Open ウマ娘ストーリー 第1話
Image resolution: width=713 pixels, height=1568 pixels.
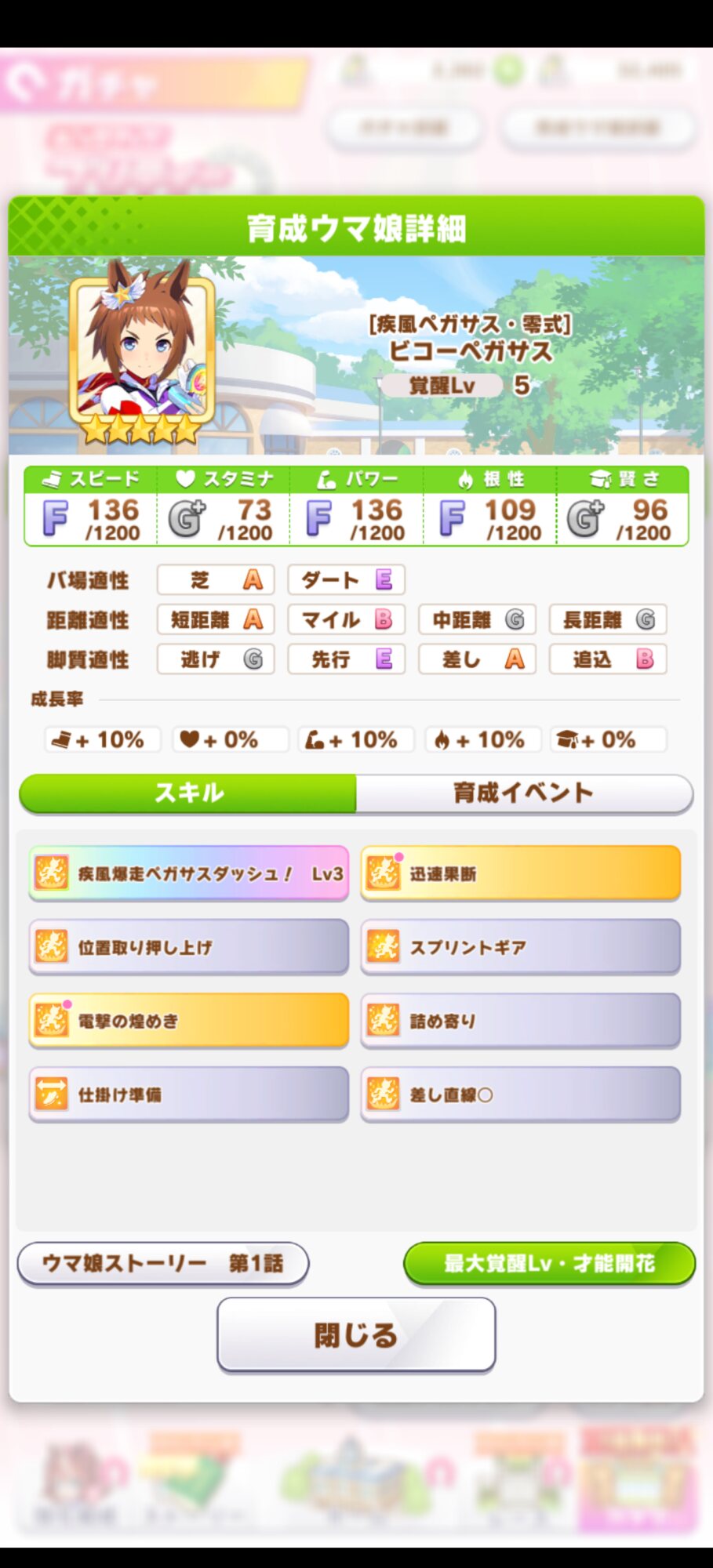click(163, 1263)
